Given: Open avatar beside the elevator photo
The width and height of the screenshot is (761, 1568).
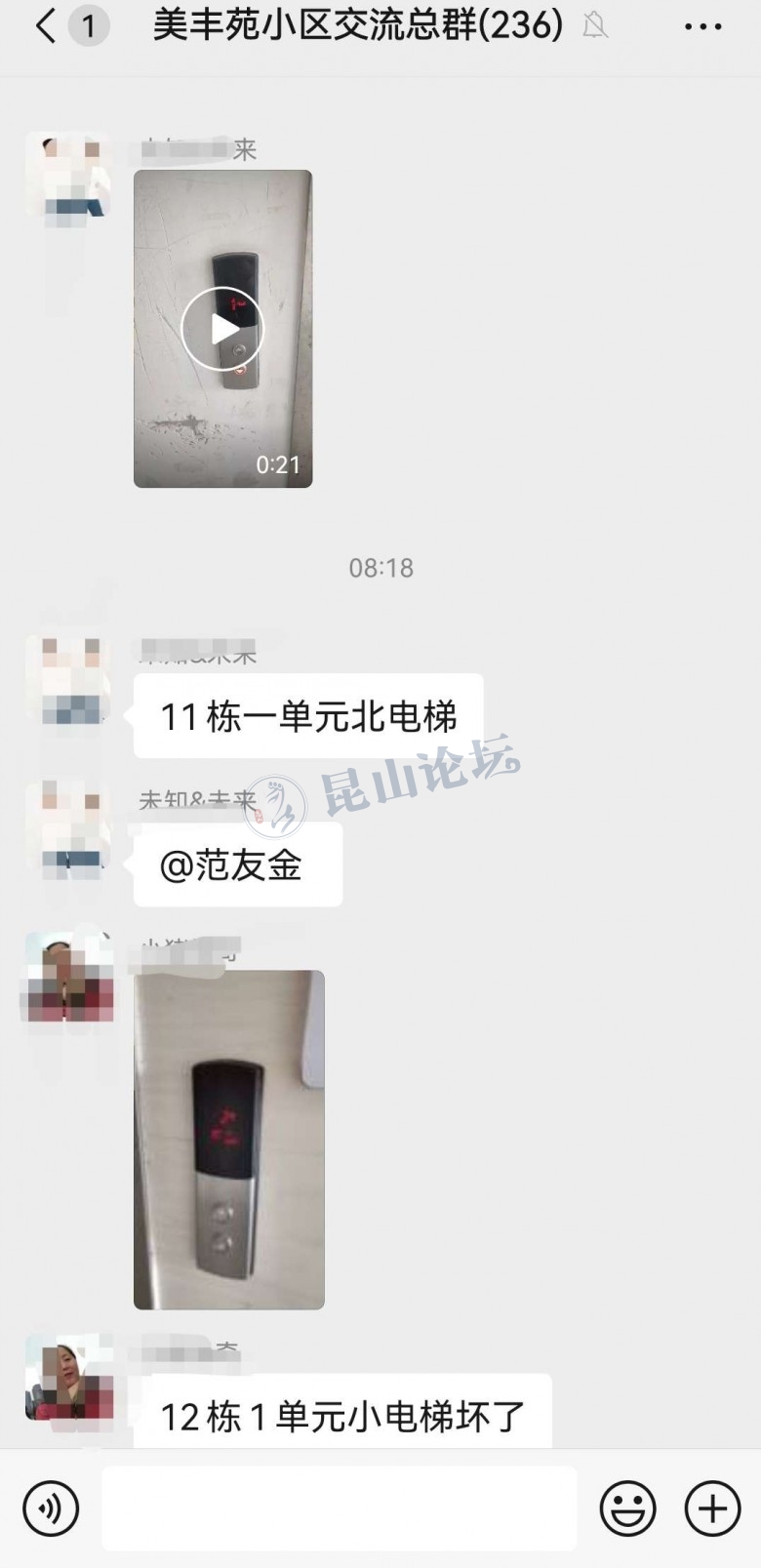Looking at the screenshot, I should [67, 977].
